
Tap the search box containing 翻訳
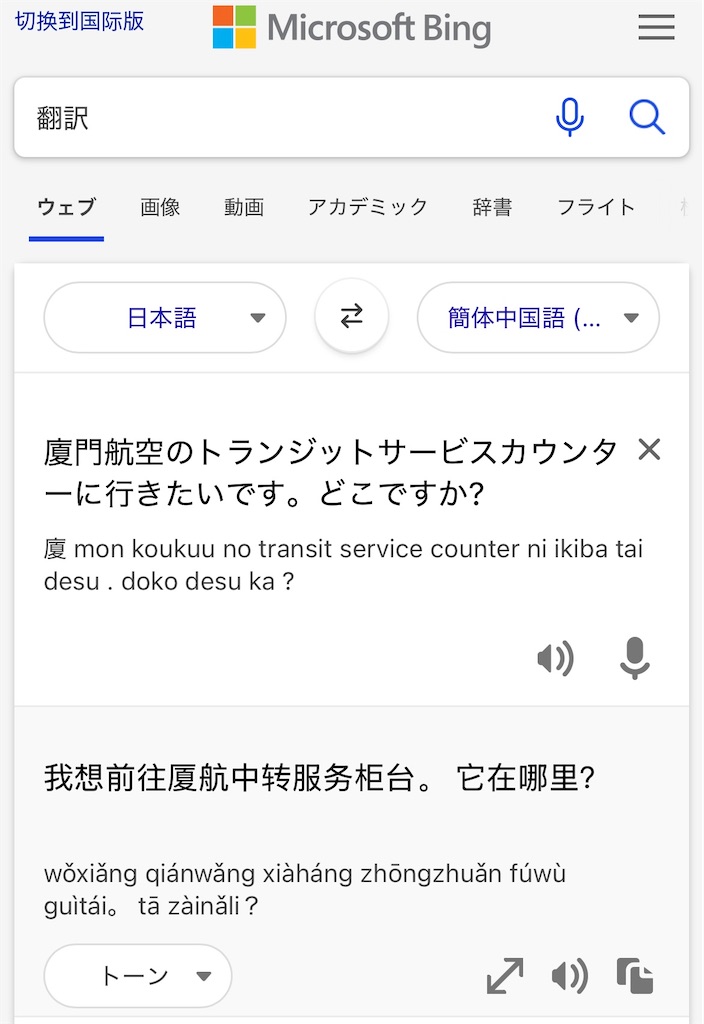point(280,118)
